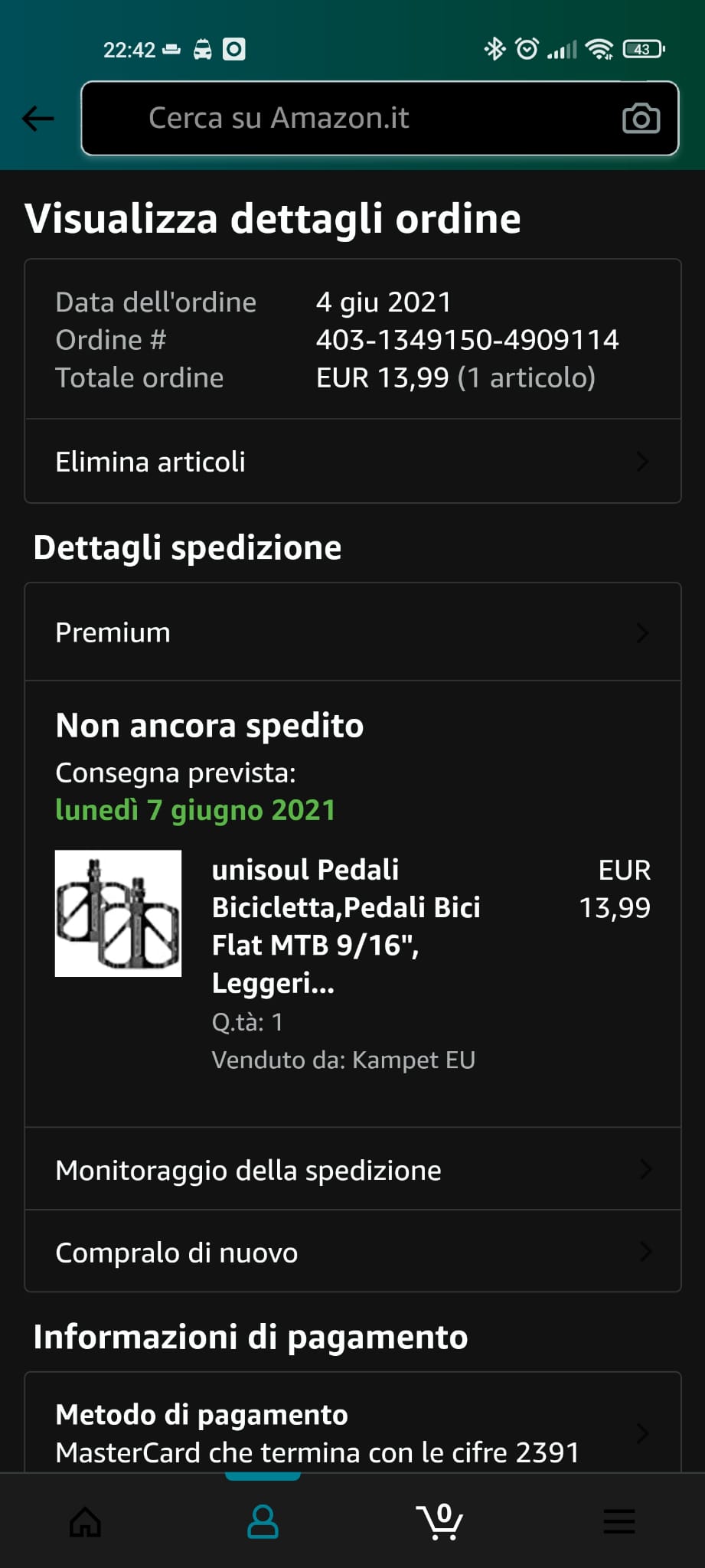This screenshot has height=1568, width=705.
Task: View the unisoul Pedali Bicicletta product
Action: 345,926
